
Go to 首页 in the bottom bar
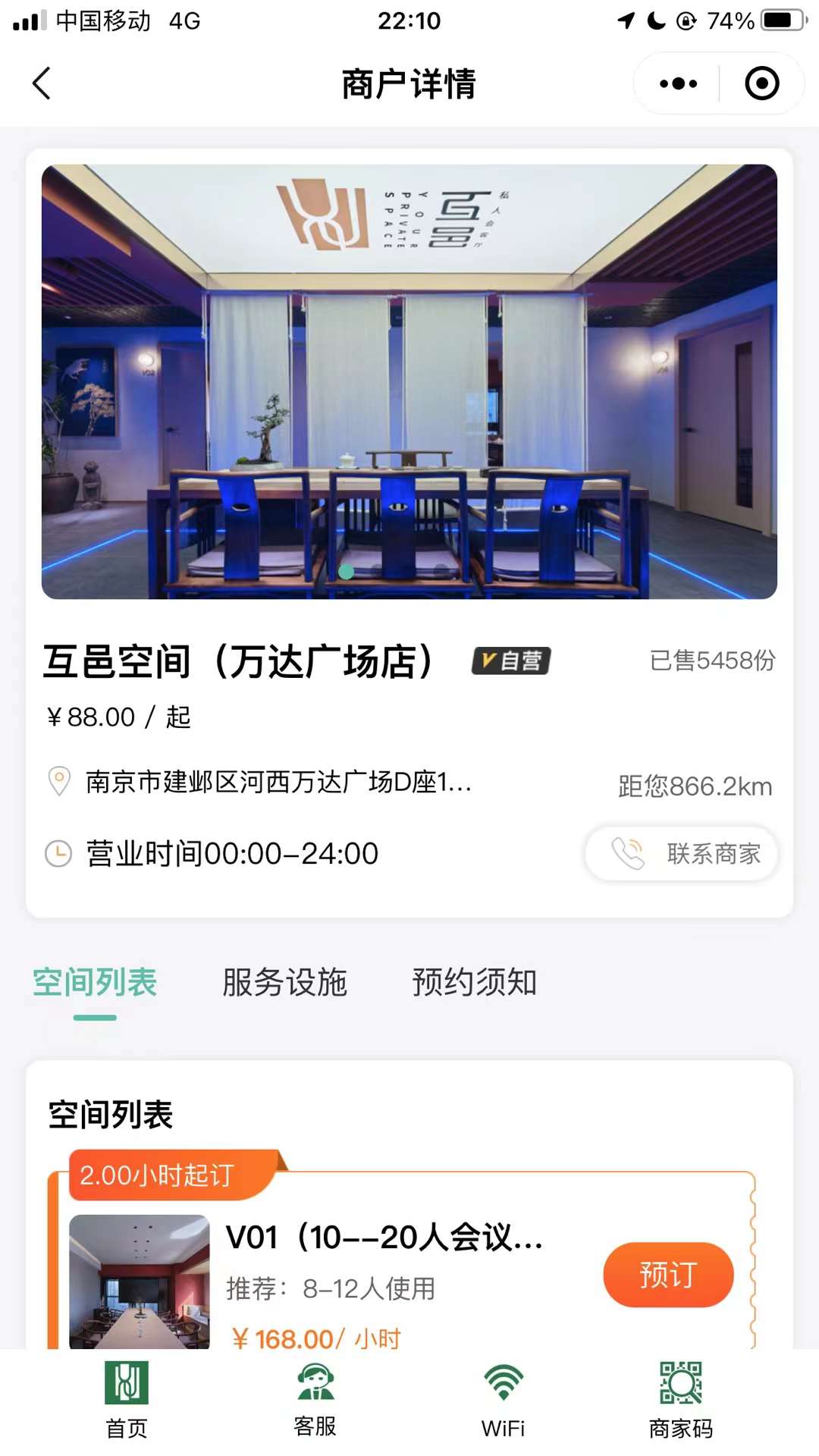point(127,1400)
